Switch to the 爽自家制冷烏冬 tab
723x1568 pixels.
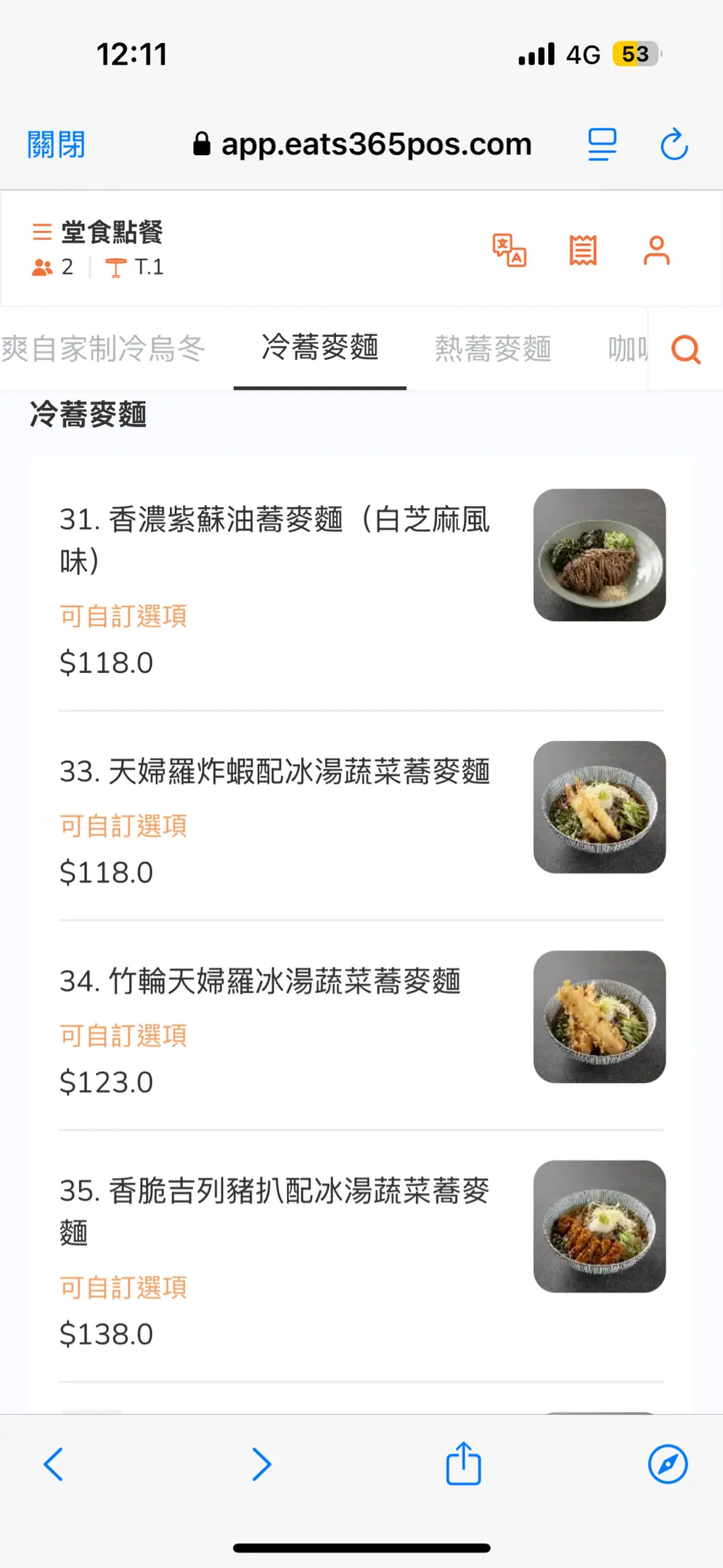[103, 349]
